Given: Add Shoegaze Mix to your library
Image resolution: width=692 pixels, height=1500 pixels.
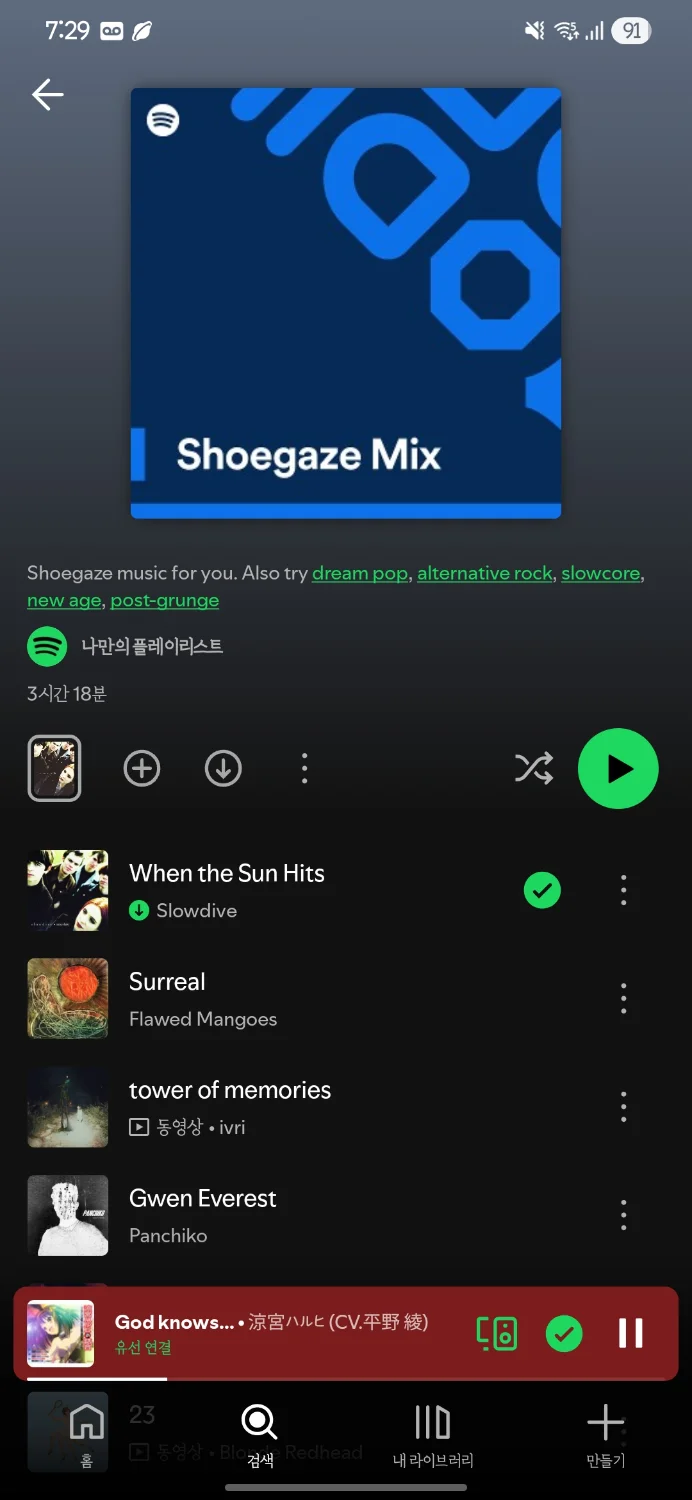Looking at the screenshot, I should pyautogui.click(x=142, y=768).
